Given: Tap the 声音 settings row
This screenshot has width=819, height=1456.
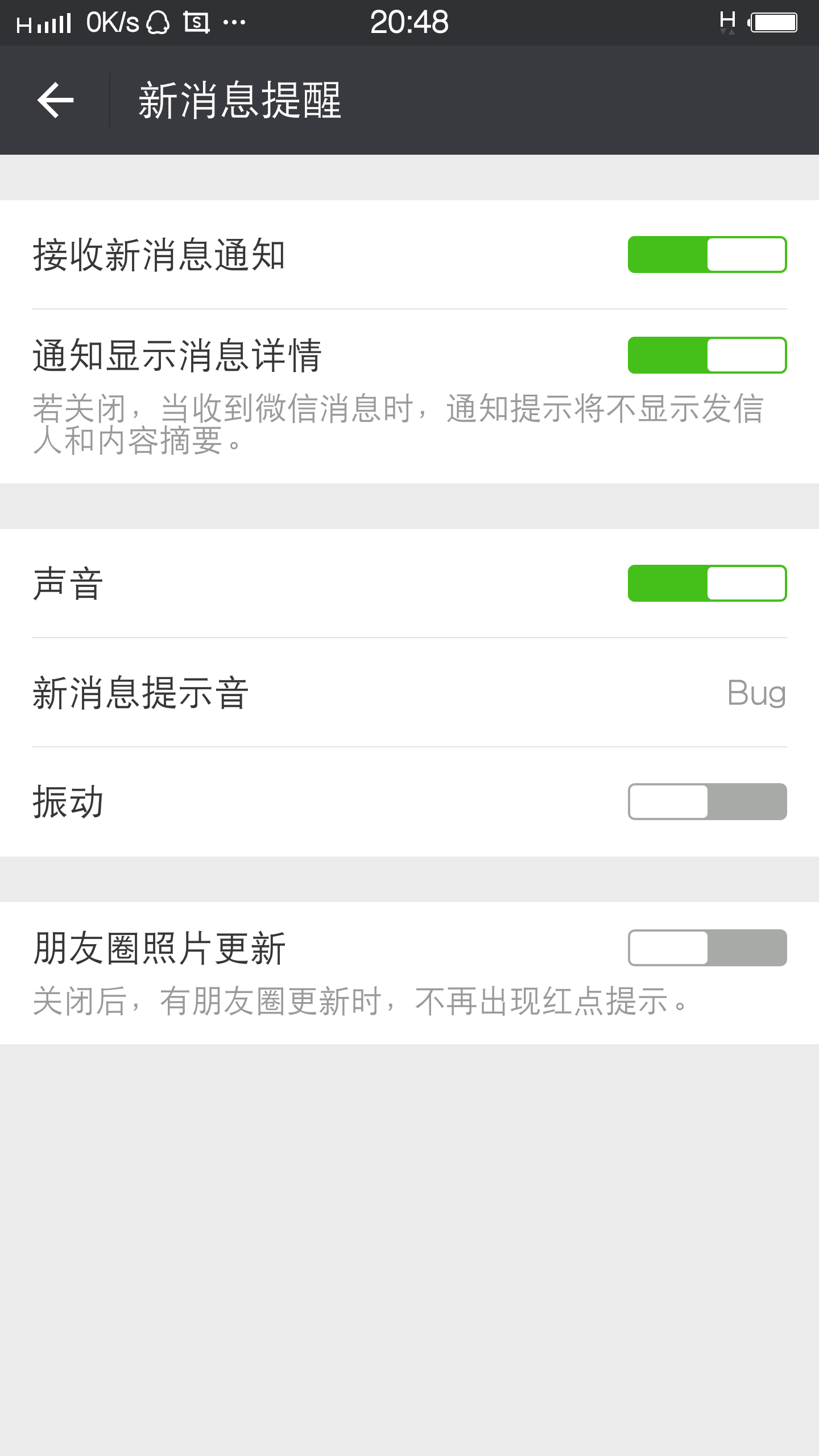Looking at the screenshot, I should click(x=227, y=584).
